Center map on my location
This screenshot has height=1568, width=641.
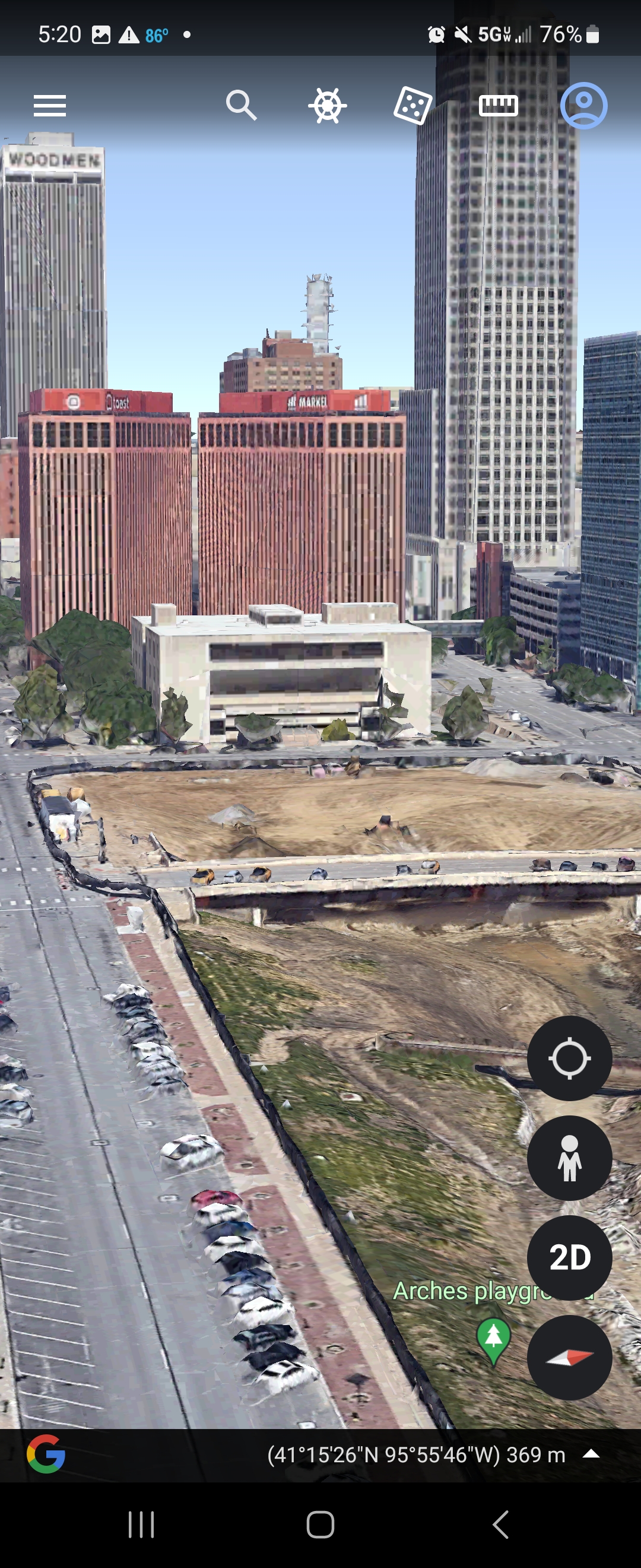point(569,1058)
